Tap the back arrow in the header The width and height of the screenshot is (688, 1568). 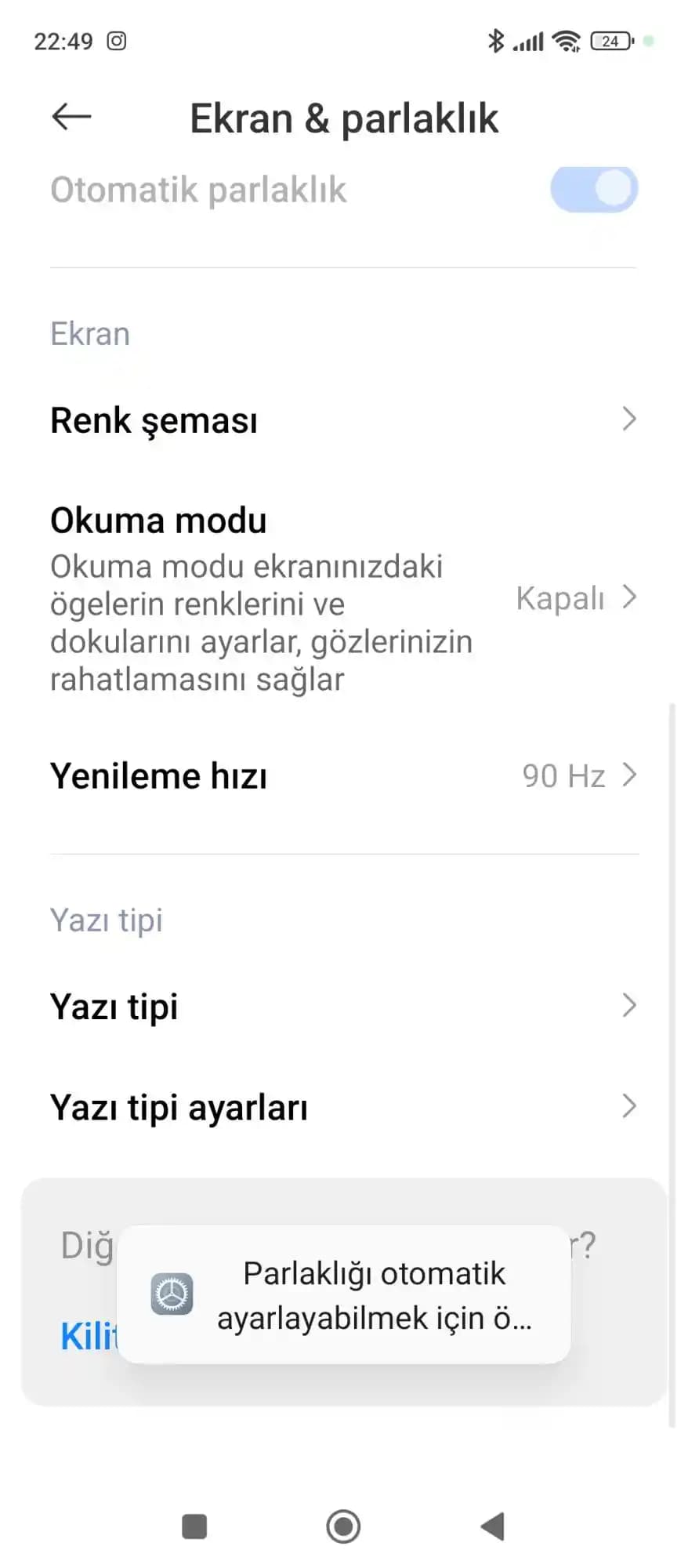71,117
